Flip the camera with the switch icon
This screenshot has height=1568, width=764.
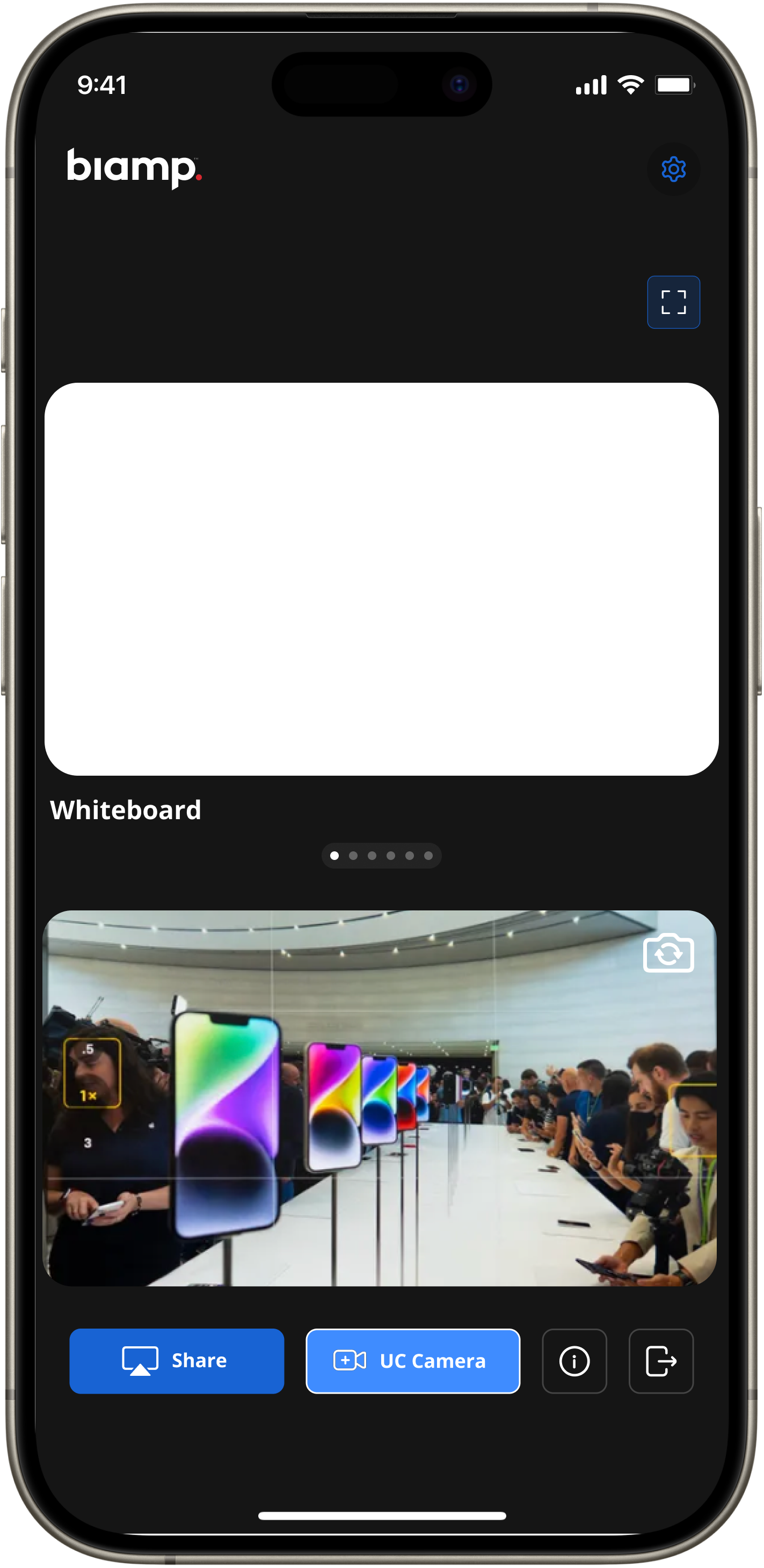click(668, 953)
